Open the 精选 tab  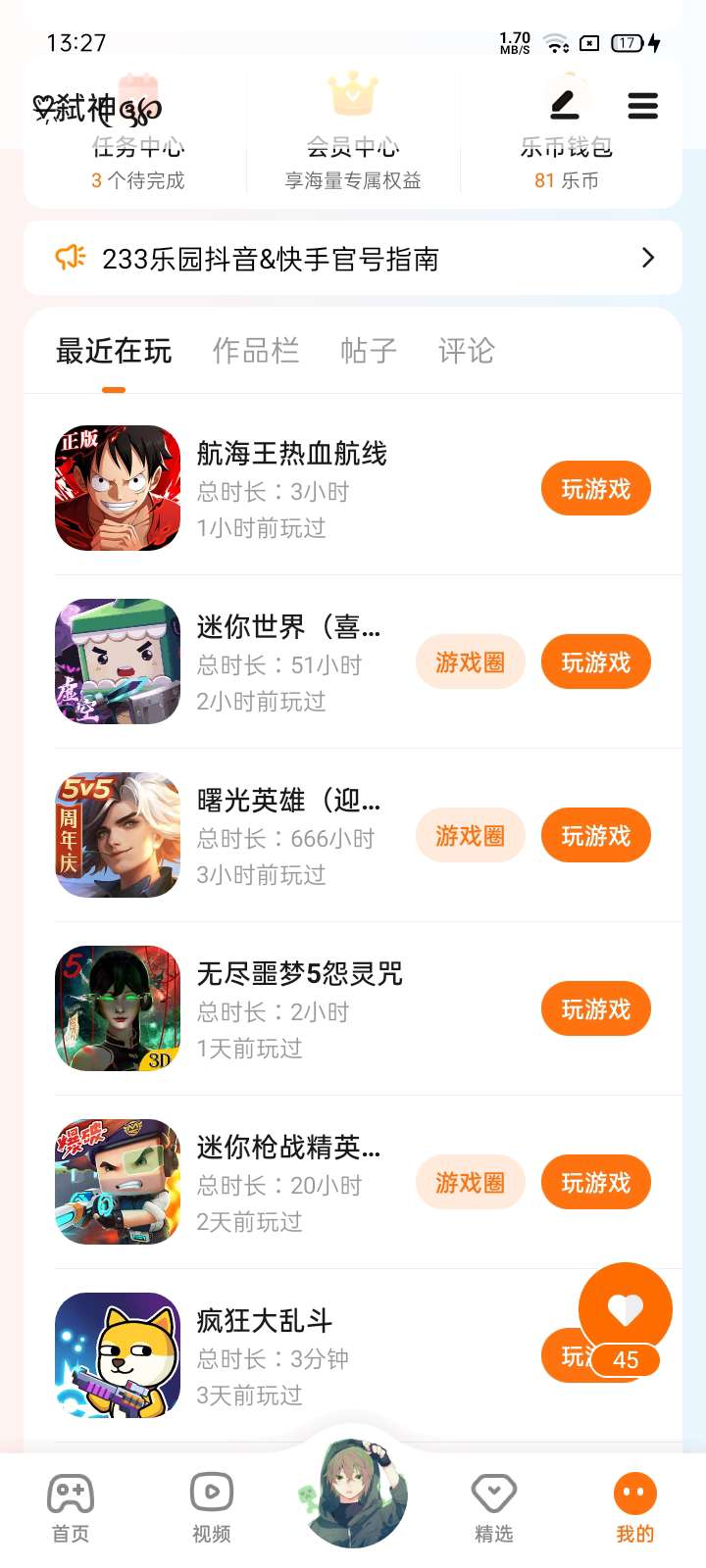493,1507
